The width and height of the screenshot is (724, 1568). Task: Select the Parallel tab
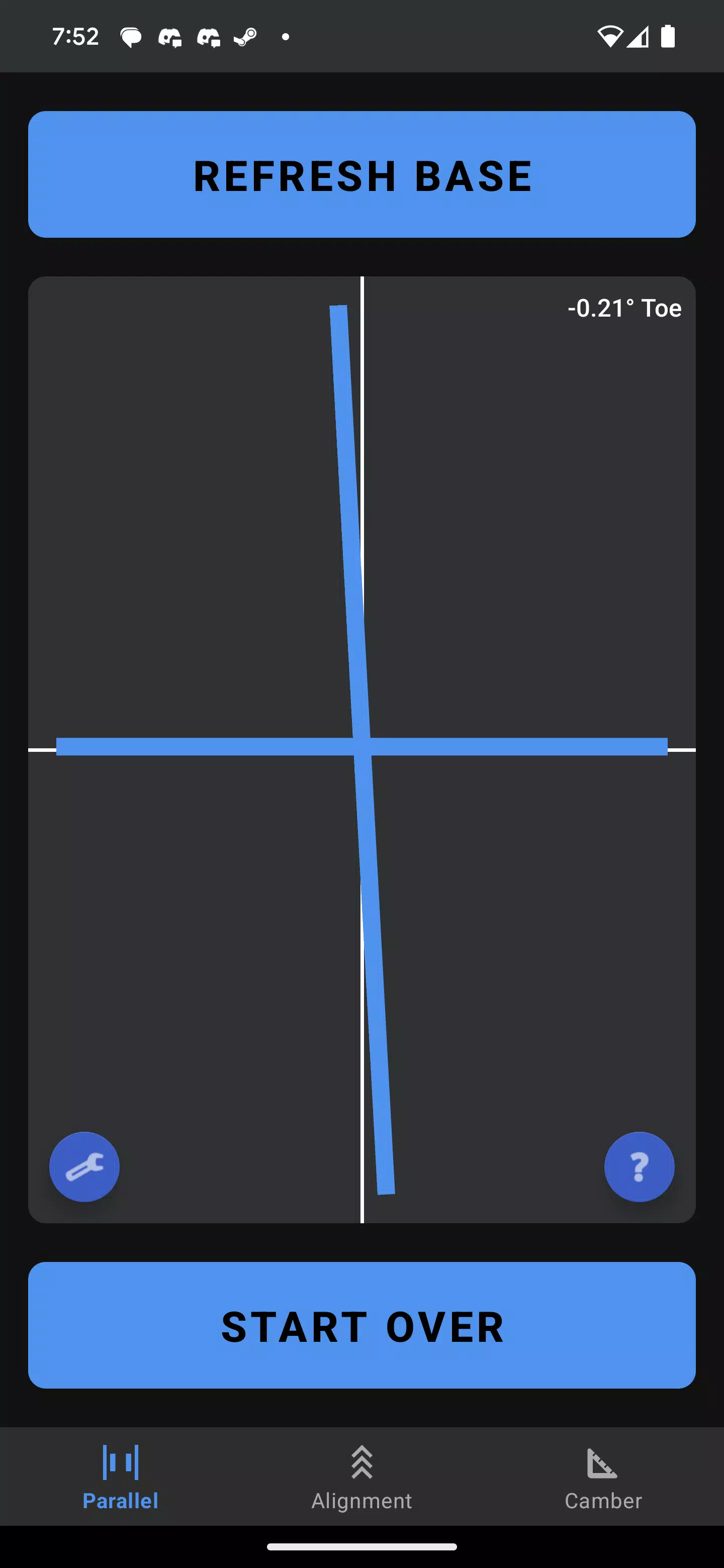pos(121,1477)
